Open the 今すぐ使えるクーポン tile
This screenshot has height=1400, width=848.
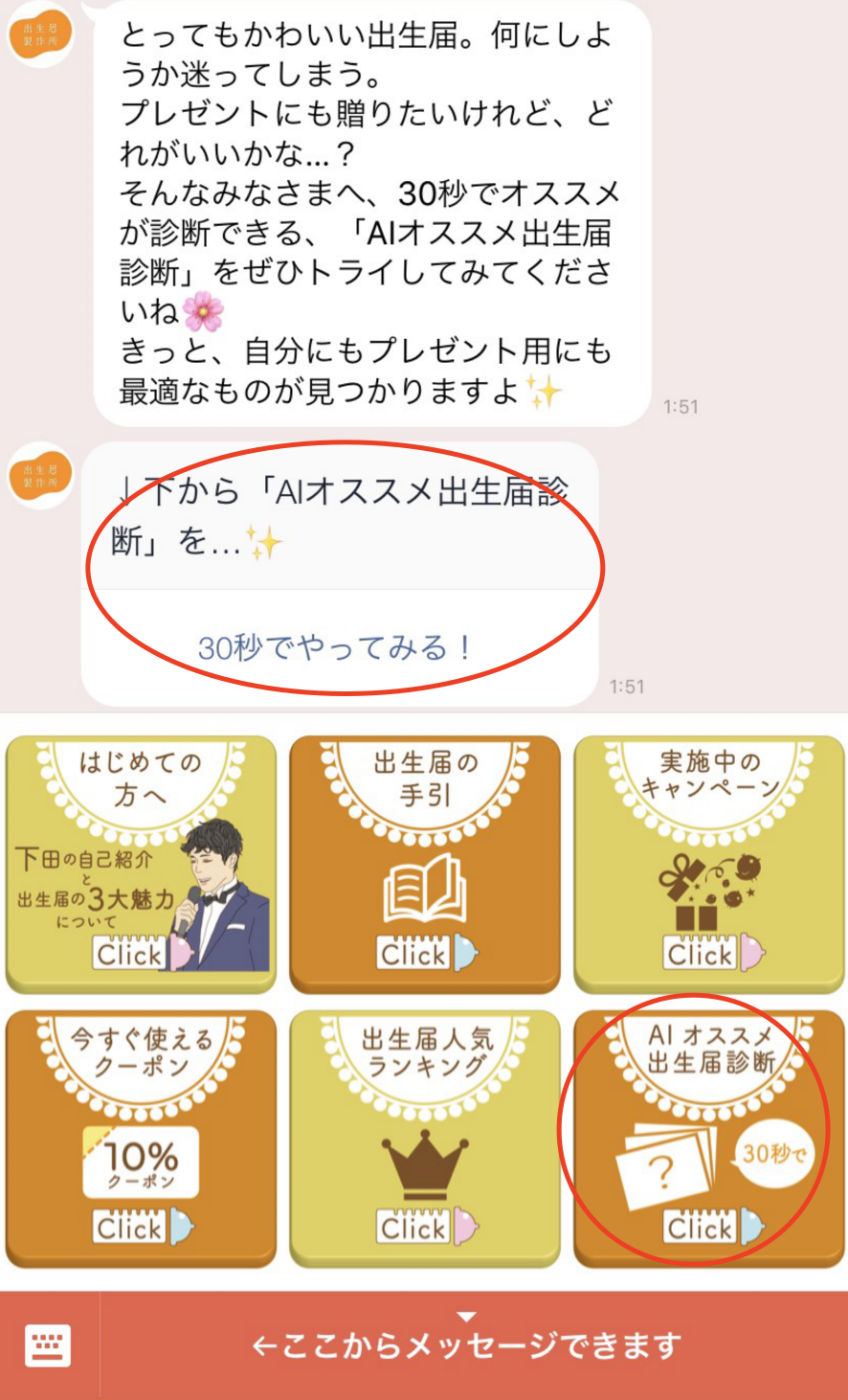pyautogui.click(x=141, y=1139)
